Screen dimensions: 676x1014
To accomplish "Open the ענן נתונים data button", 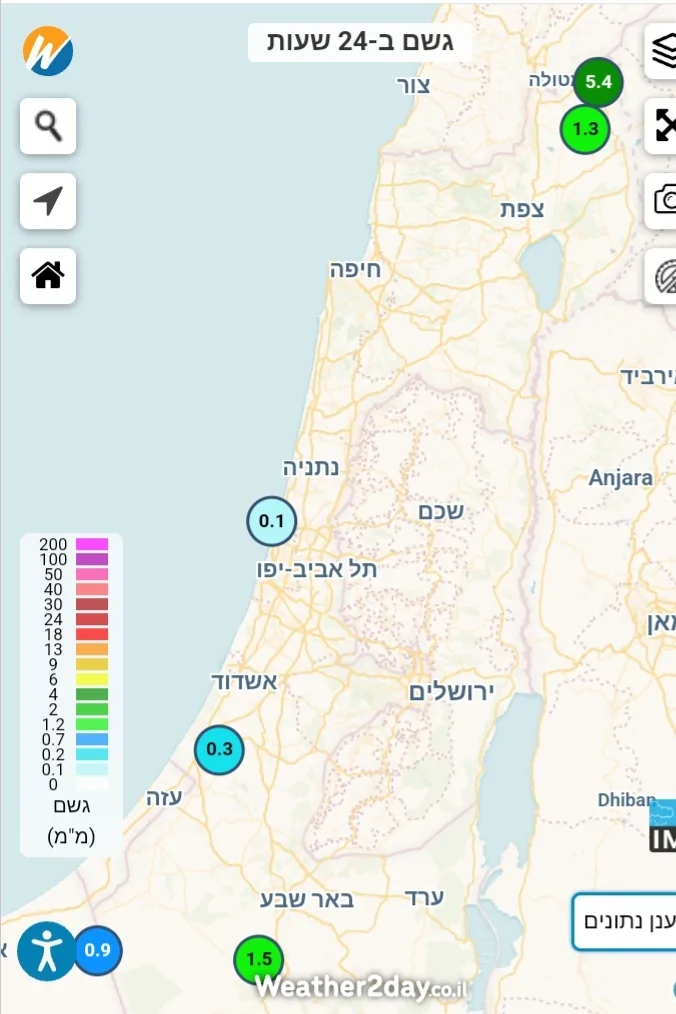I will tap(626, 921).
